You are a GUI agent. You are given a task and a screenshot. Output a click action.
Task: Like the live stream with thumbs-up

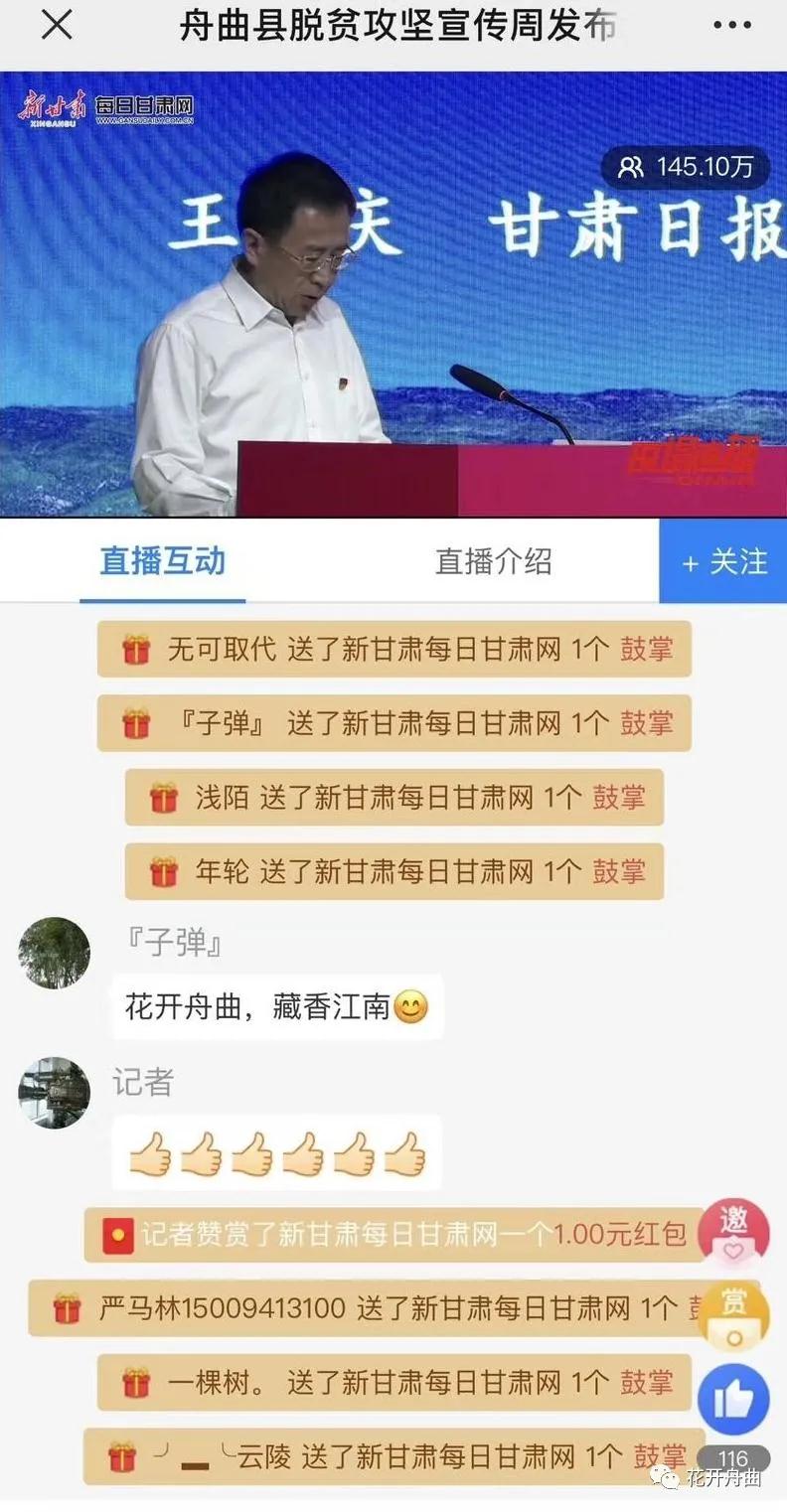(733, 1400)
